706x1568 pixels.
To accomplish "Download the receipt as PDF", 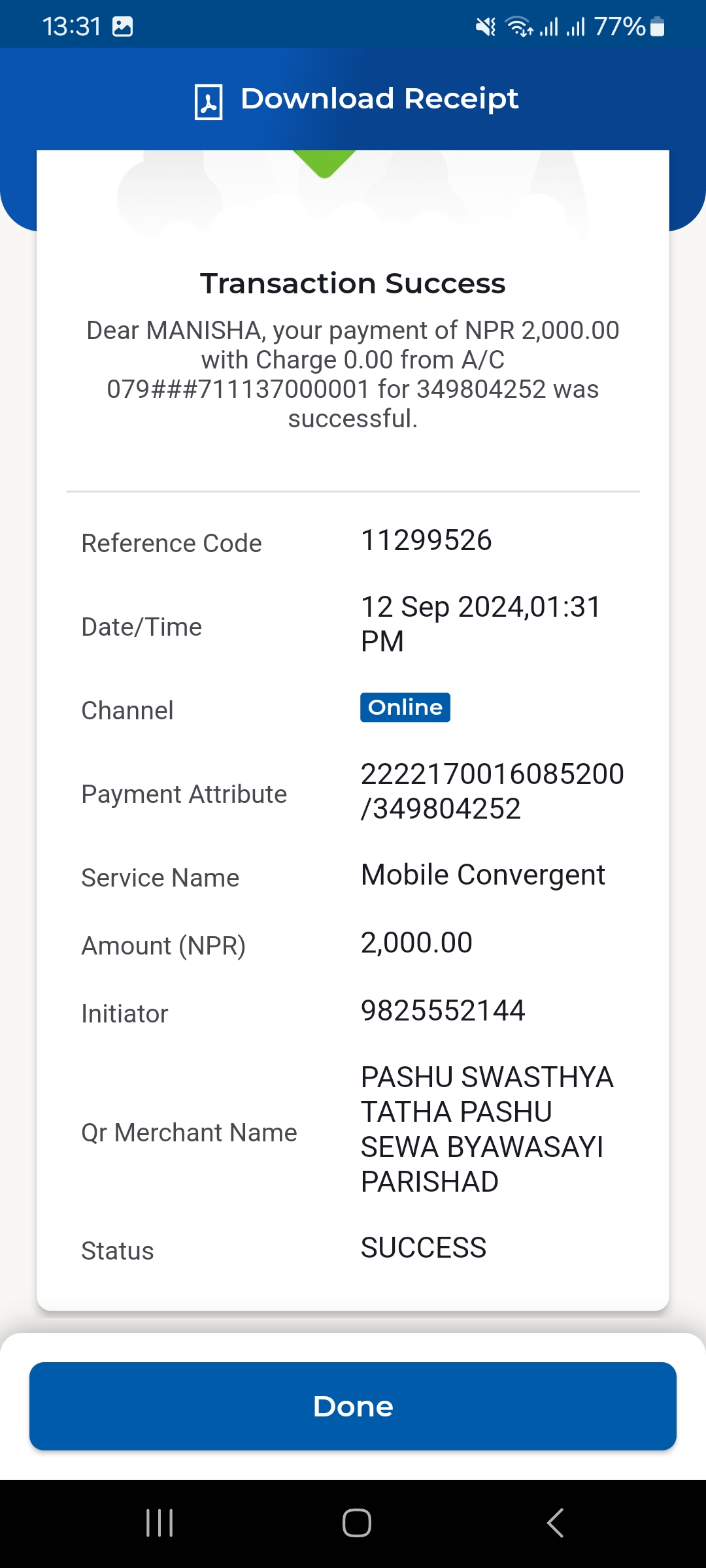I will tap(356, 100).
